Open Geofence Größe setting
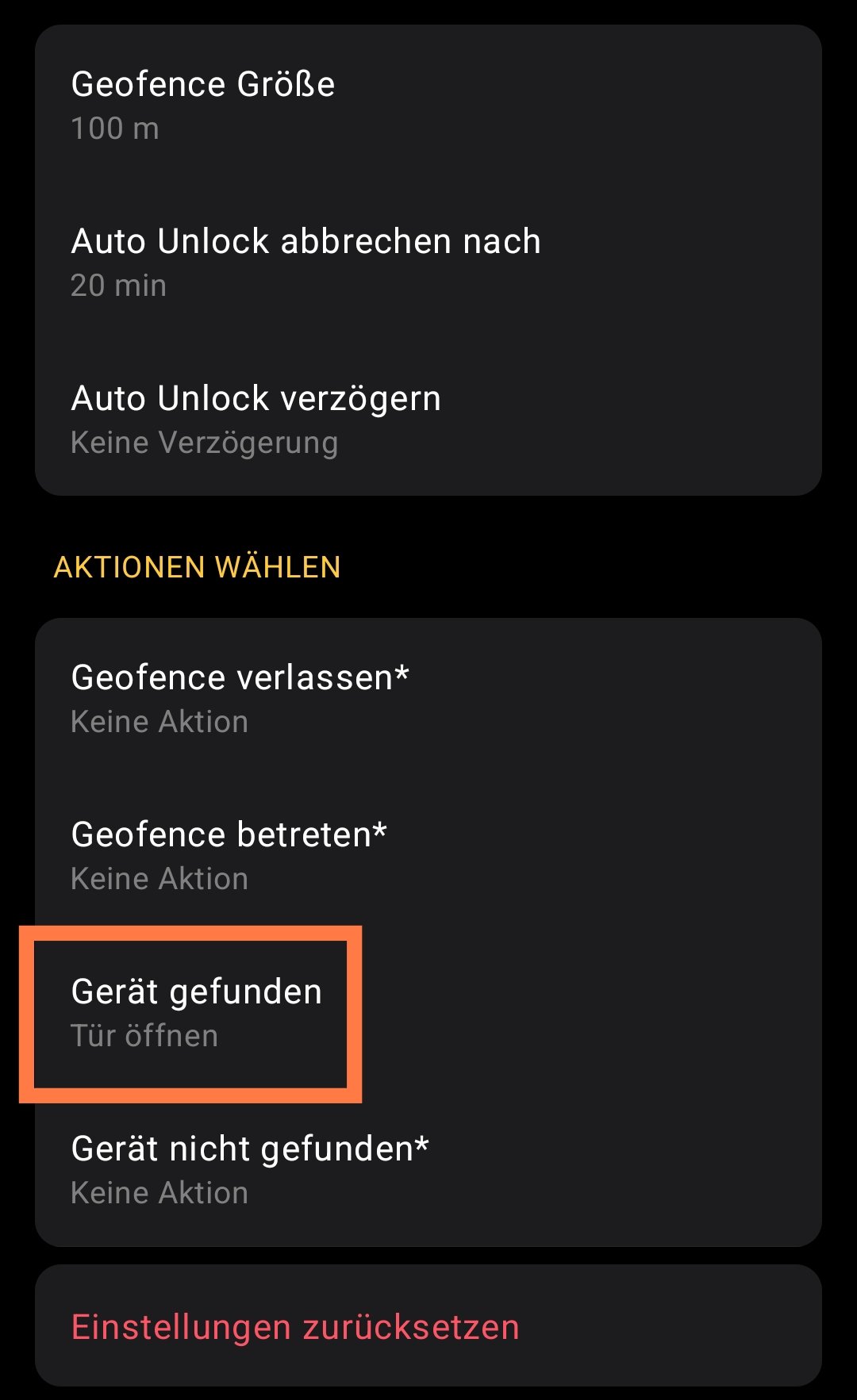This screenshot has width=857, height=1400. (428, 105)
